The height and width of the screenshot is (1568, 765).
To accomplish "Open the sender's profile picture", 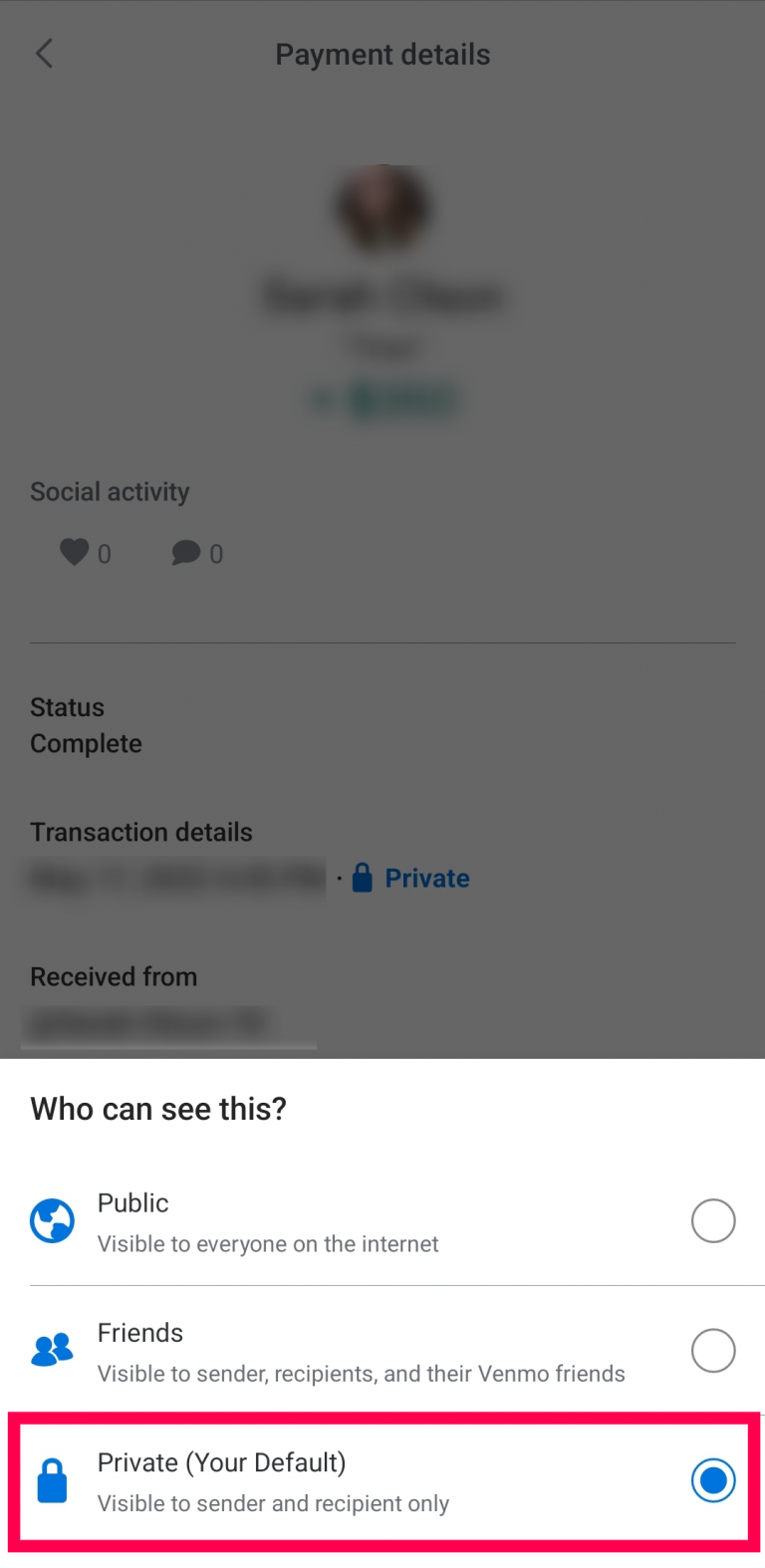I will click(383, 209).
